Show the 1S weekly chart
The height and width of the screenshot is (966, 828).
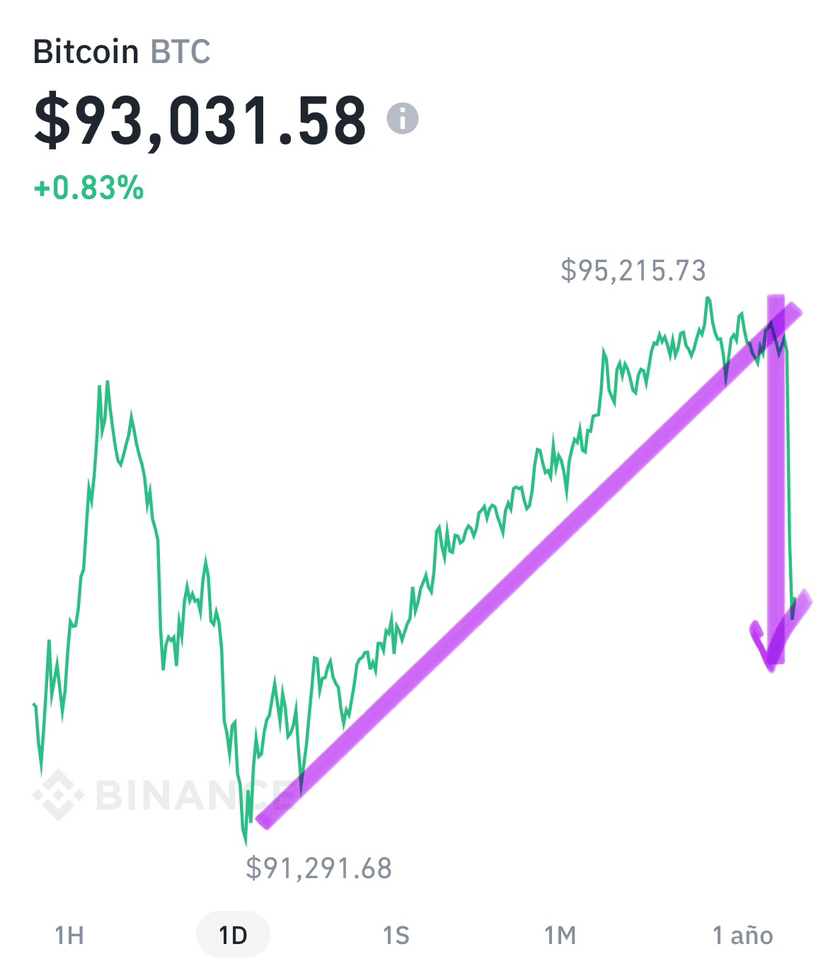pos(396,936)
